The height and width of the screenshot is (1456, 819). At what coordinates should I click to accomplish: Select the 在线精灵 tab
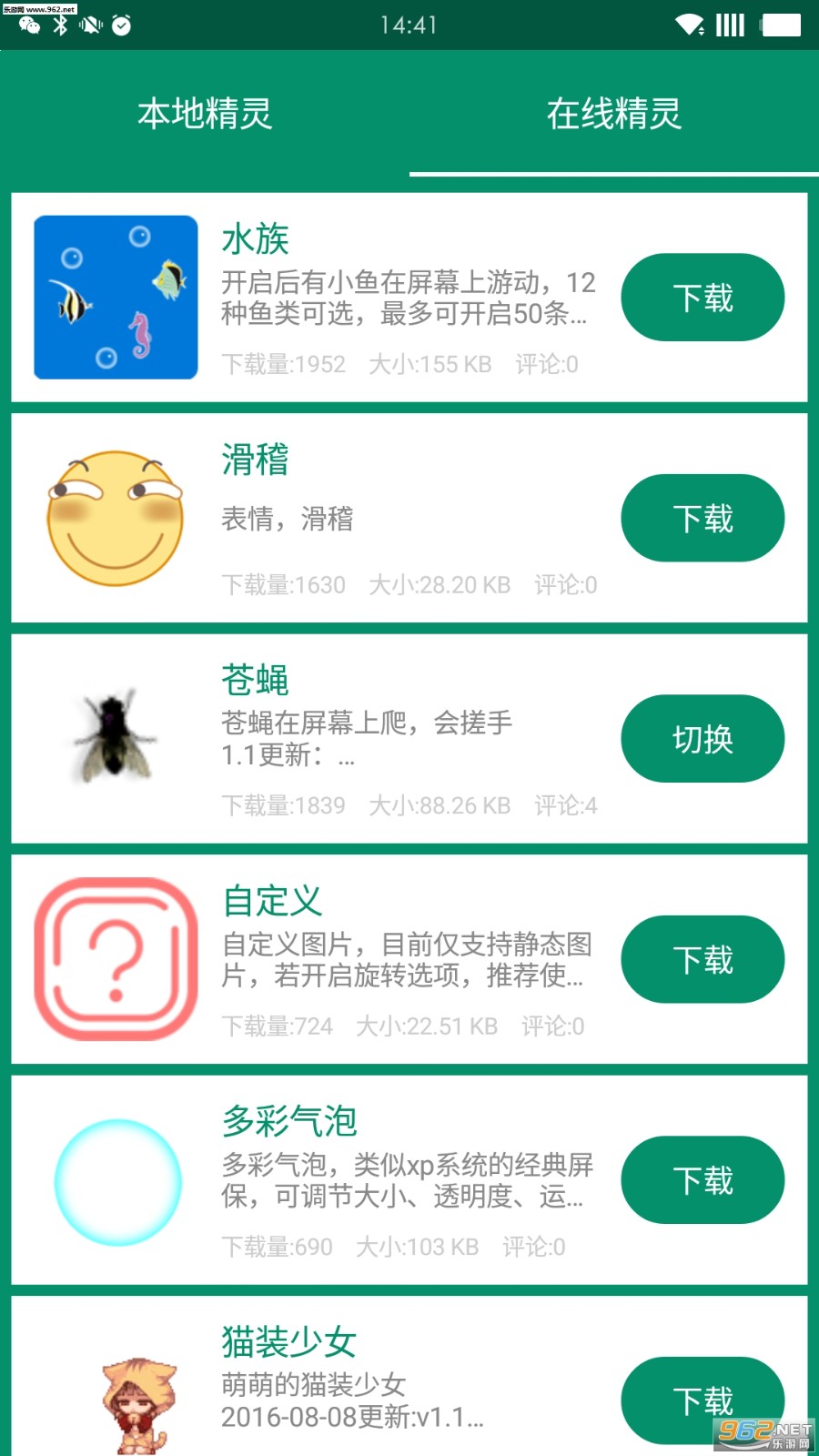(x=614, y=115)
